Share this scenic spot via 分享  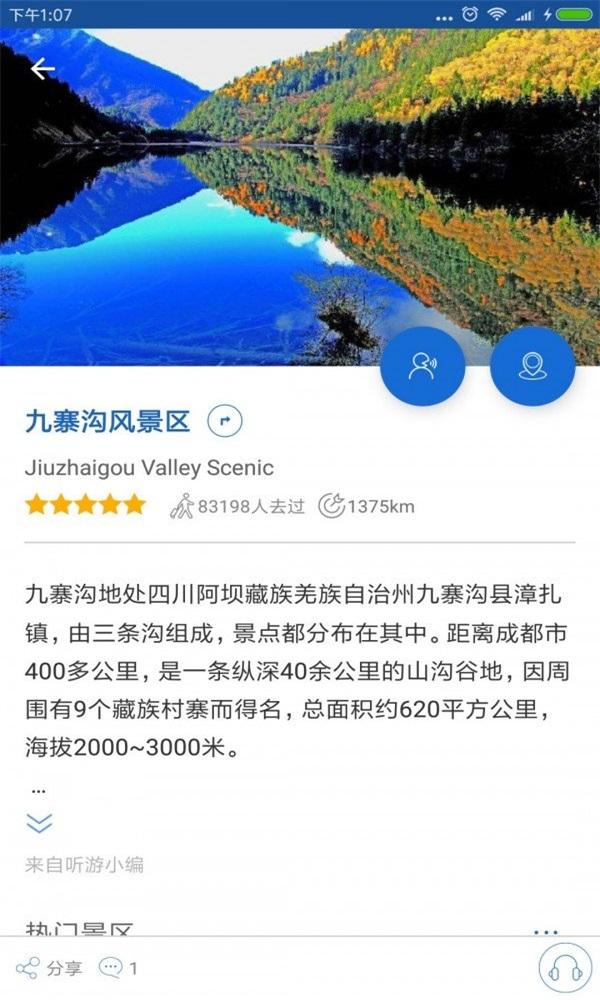pyautogui.click(x=50, y=968)
